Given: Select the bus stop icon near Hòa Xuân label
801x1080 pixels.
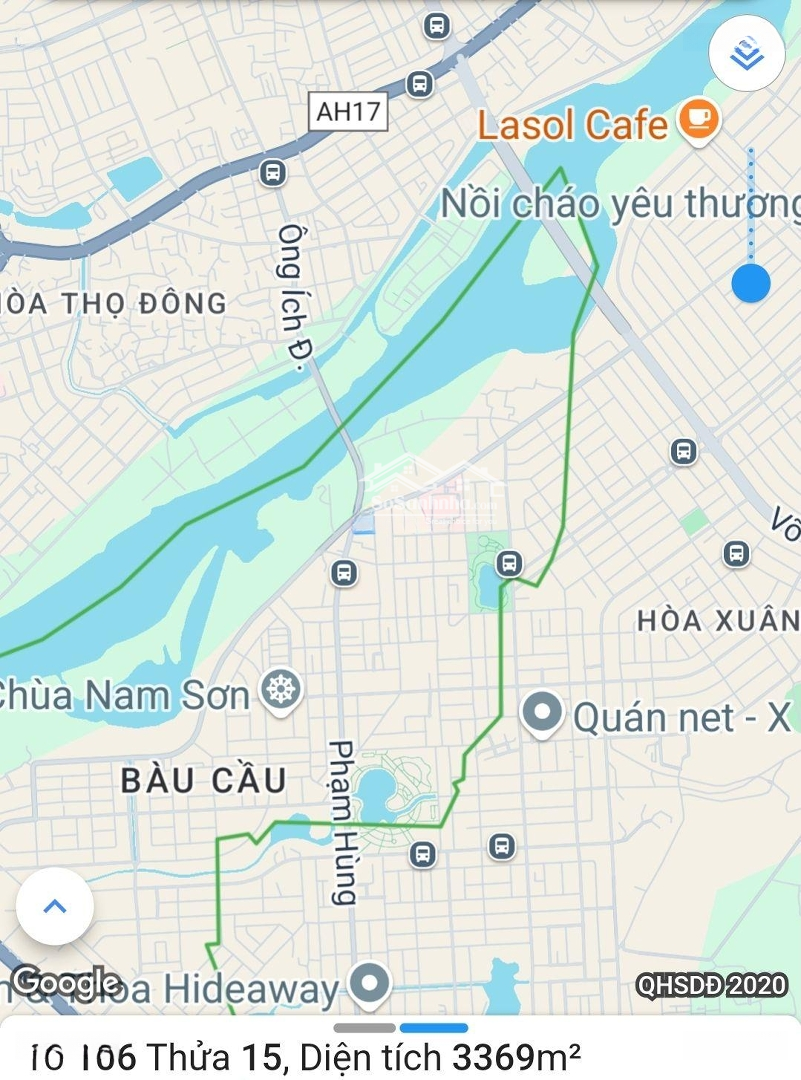Looking at the screenshot, I should coord(685,449).
